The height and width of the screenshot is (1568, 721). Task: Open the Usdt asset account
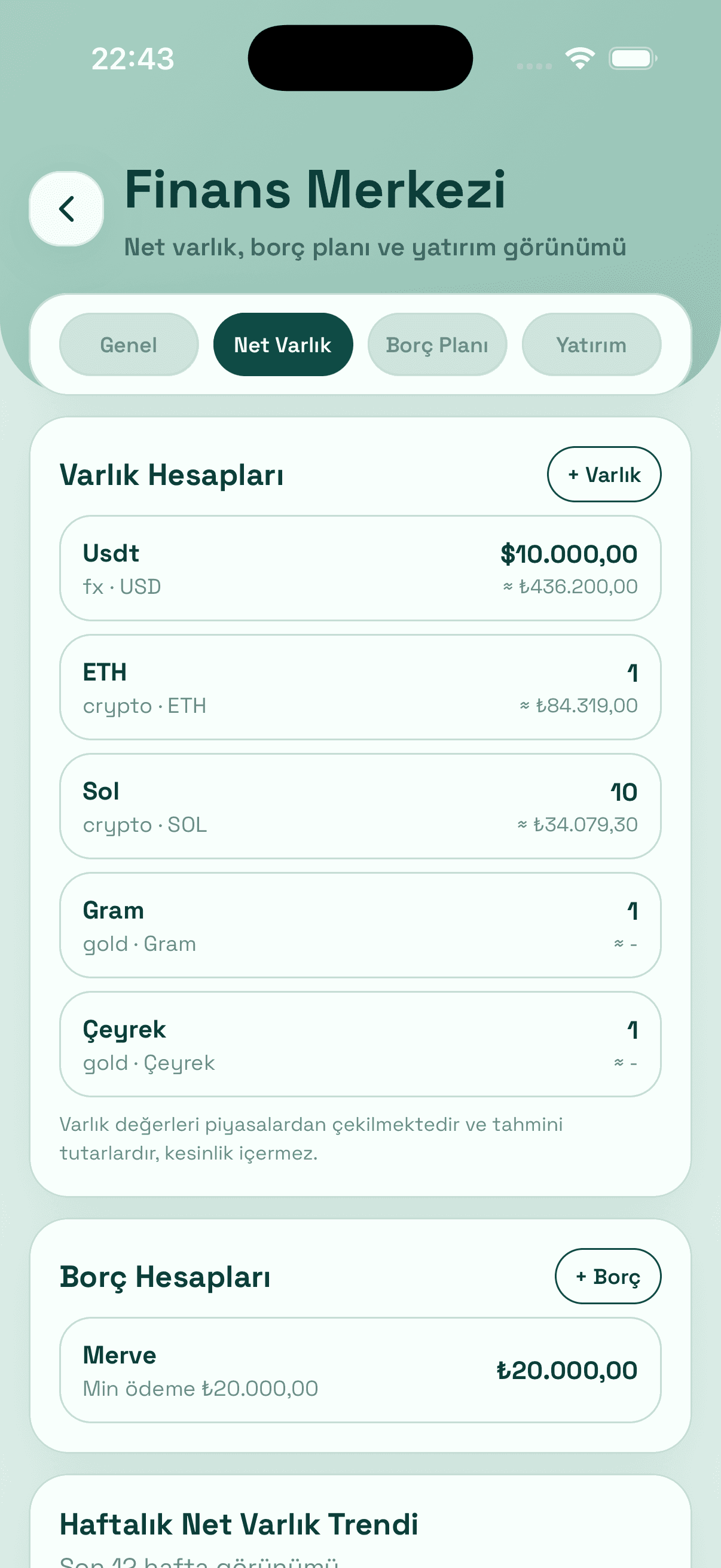(x=360, y=569)
